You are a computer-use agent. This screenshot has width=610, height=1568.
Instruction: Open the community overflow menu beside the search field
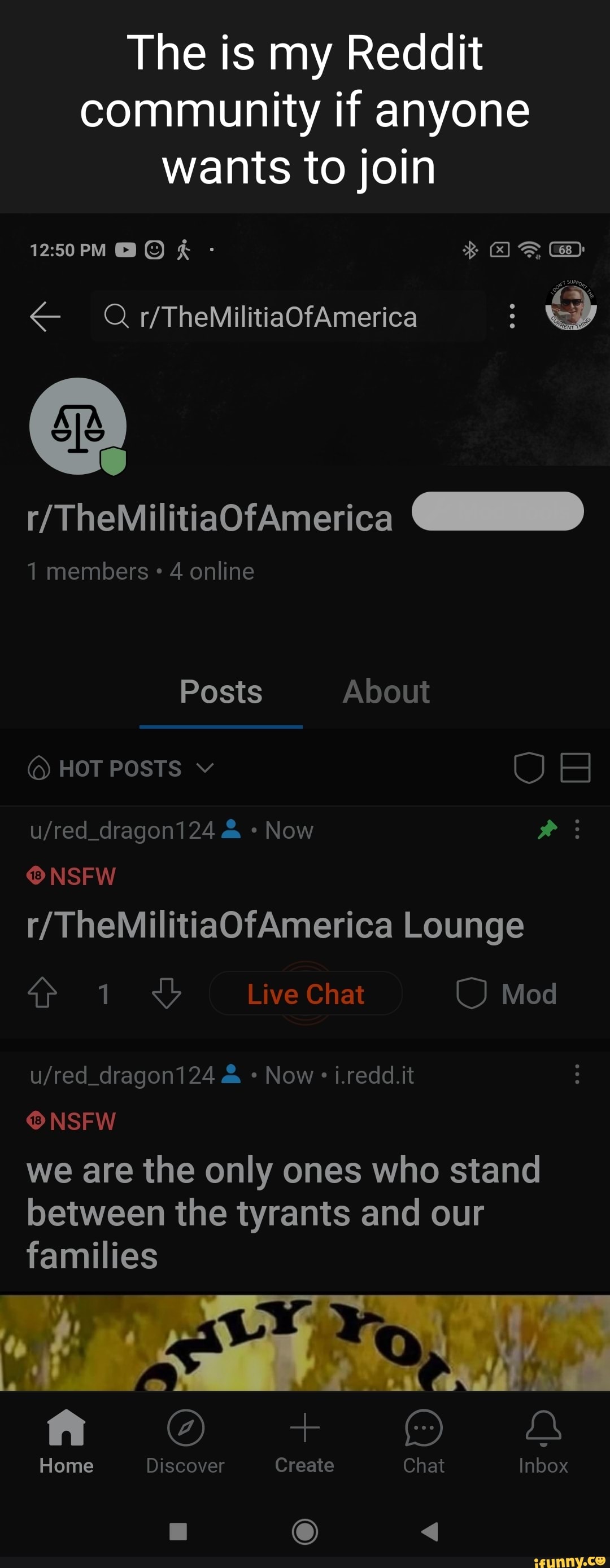pyautogui.click(x=512, y=317)
